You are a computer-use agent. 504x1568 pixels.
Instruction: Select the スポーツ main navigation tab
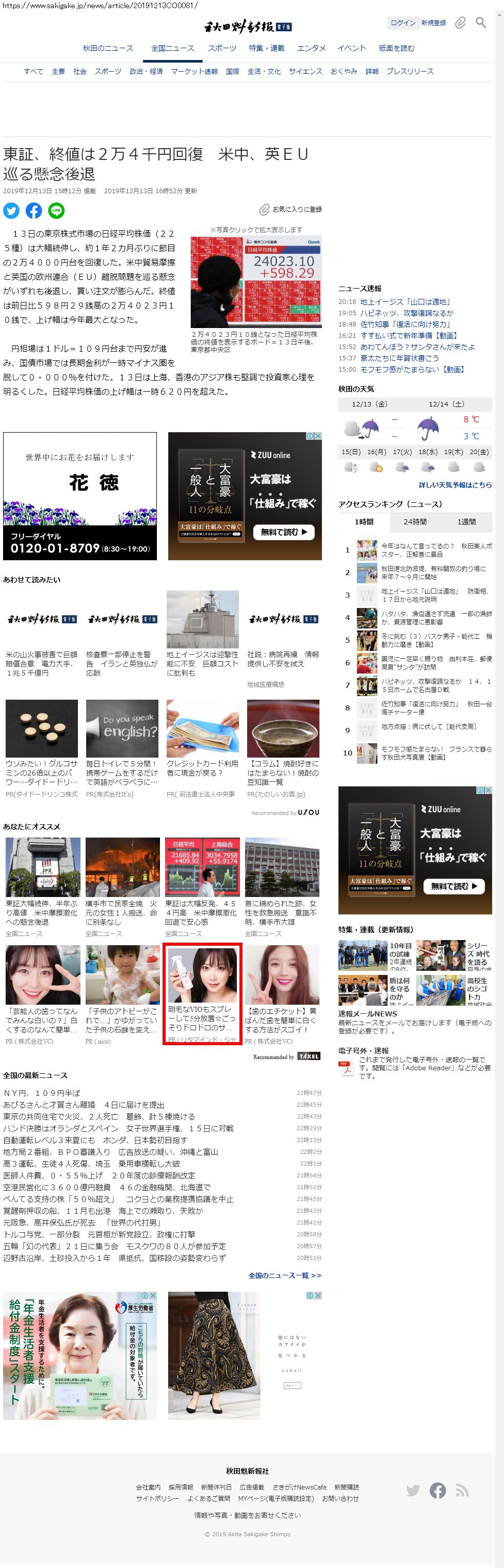(221, 49)
